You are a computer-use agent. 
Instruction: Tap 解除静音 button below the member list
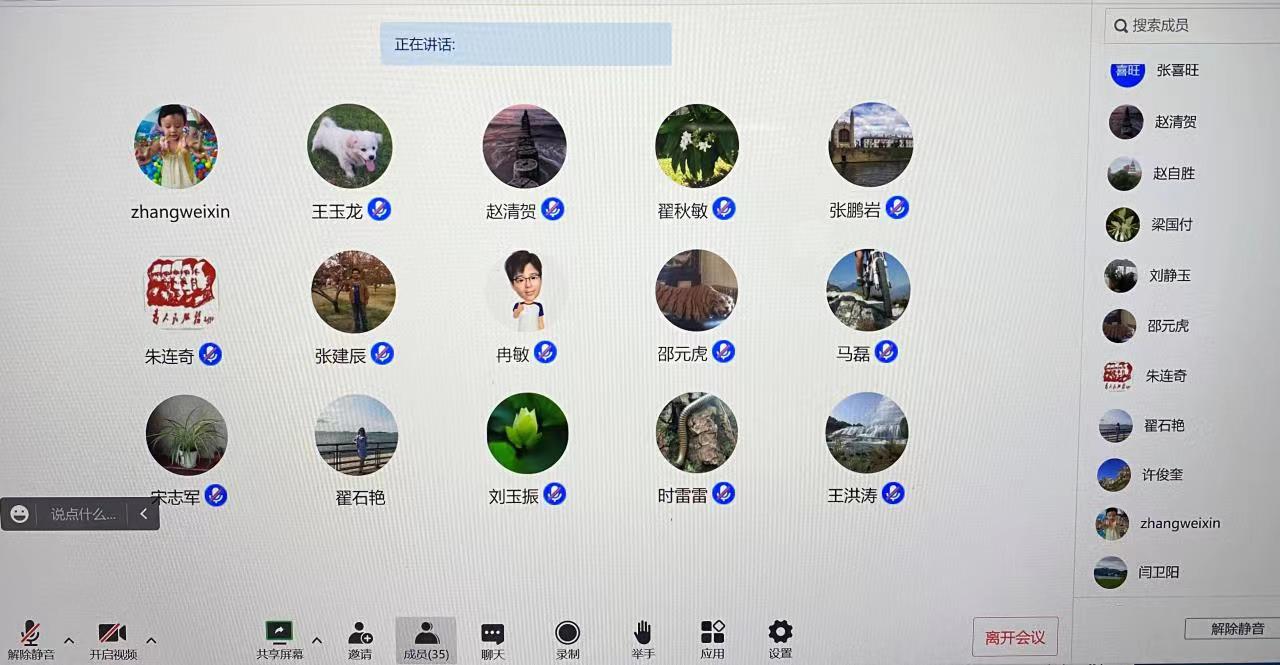(x=1236, y=629)
